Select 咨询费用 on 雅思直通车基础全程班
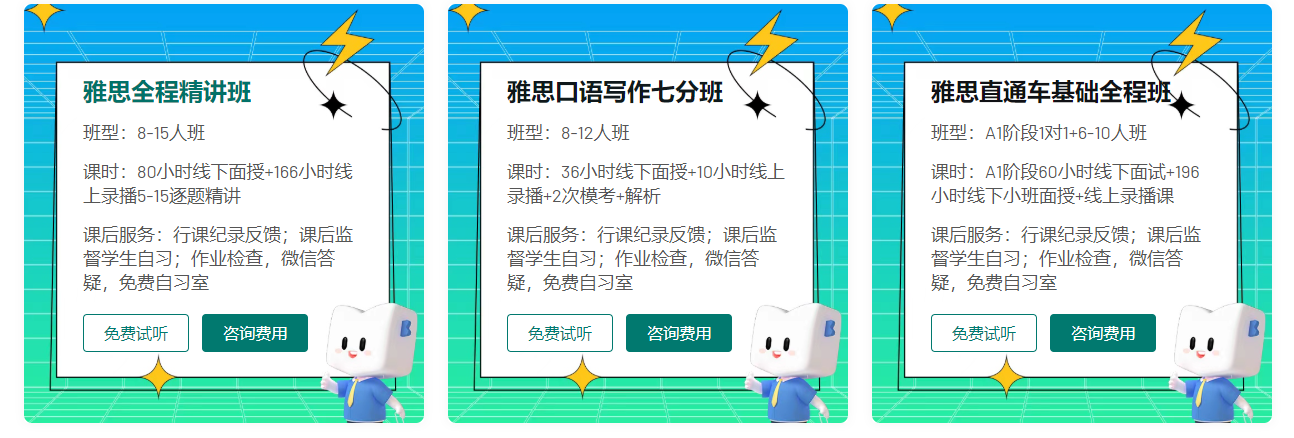 pos(1103,333)
